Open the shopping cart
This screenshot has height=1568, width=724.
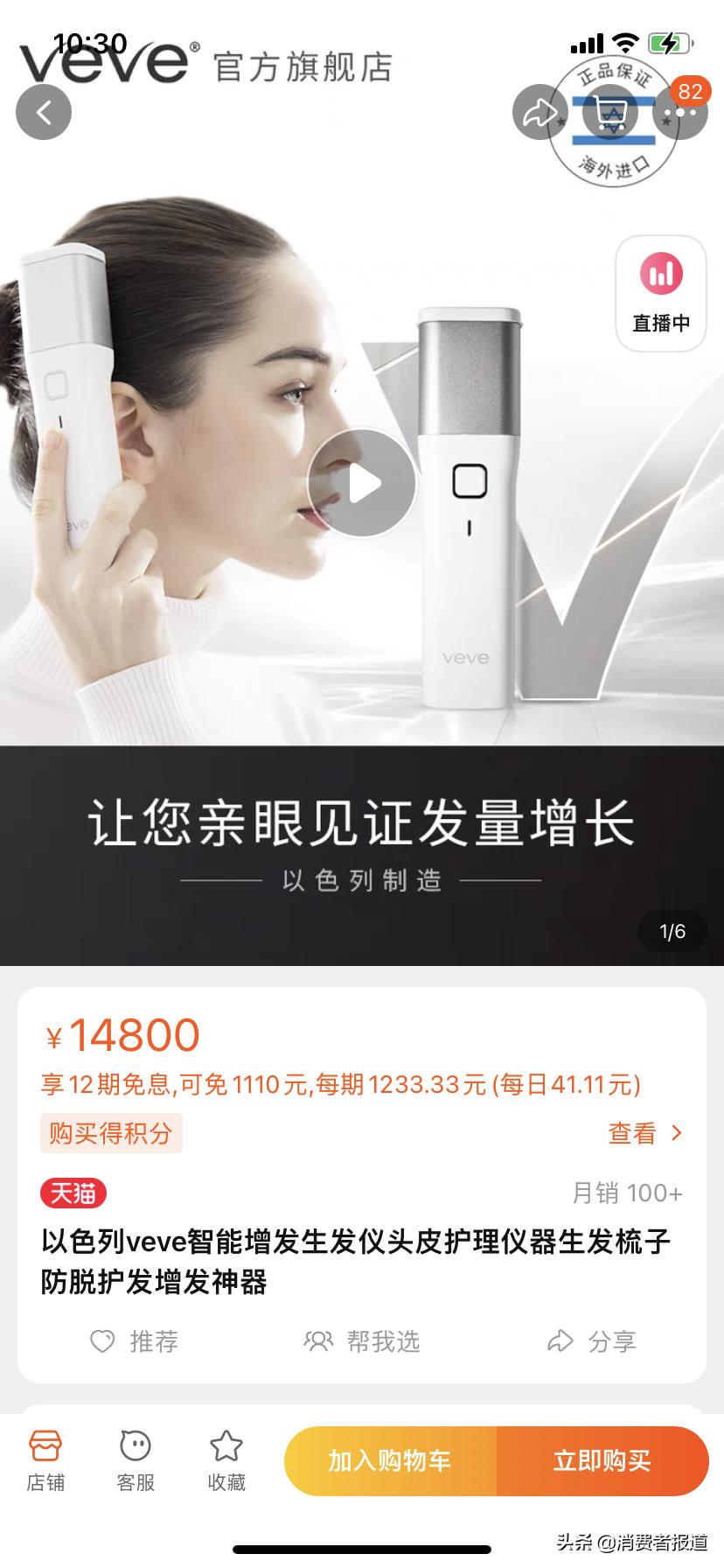[x=609, y=112]
